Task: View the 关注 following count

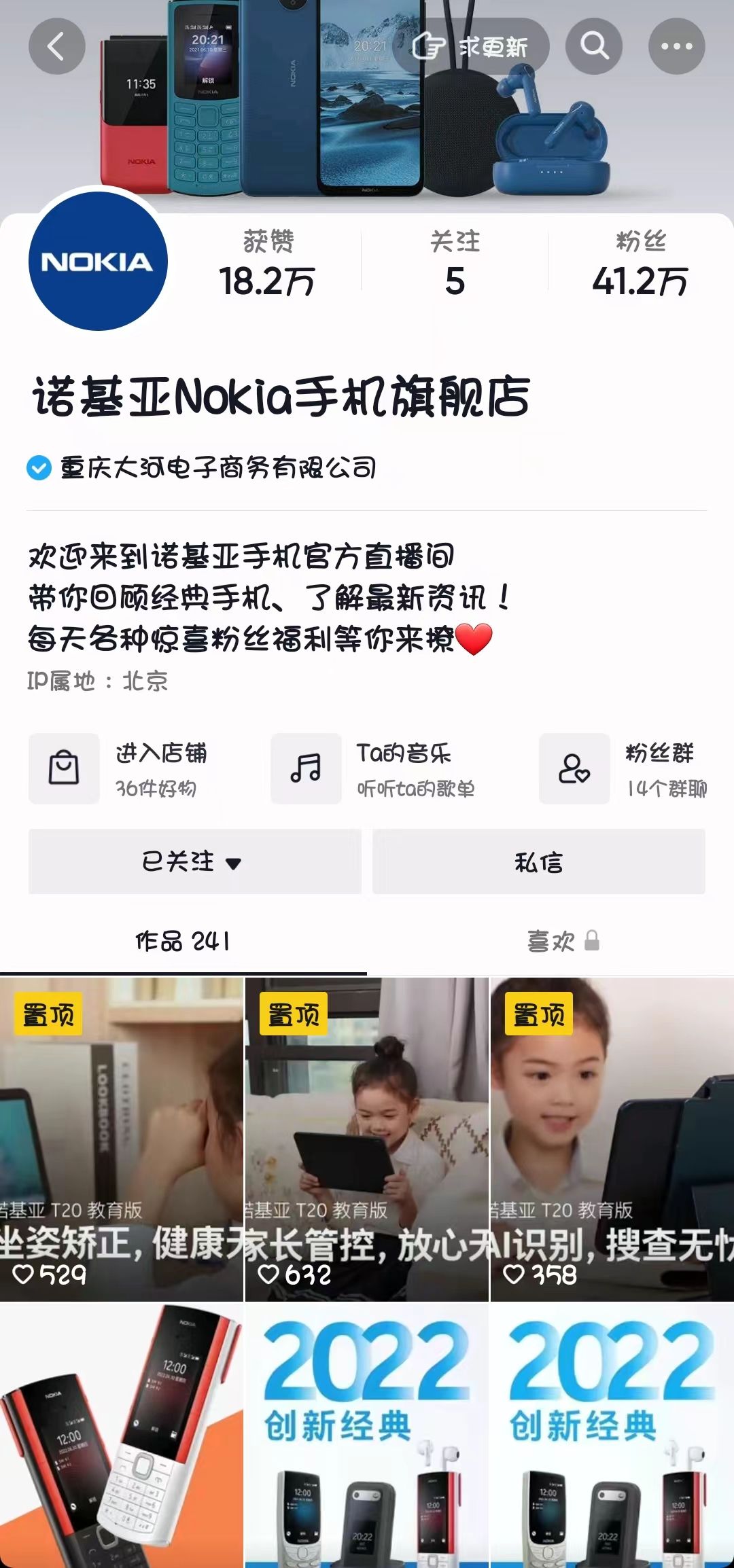Action: [455, 265]
